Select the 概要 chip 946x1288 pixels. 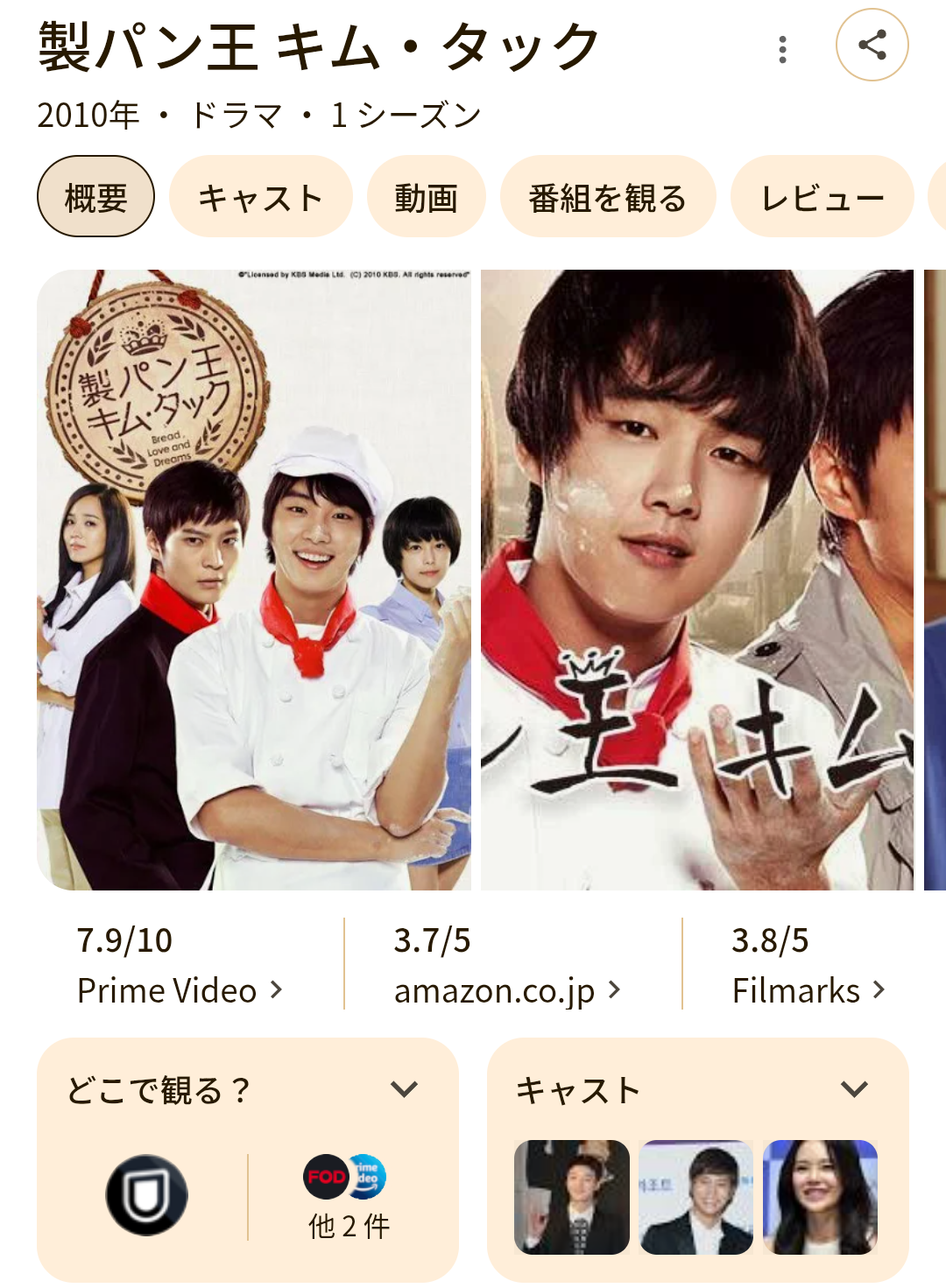point(95,197)
